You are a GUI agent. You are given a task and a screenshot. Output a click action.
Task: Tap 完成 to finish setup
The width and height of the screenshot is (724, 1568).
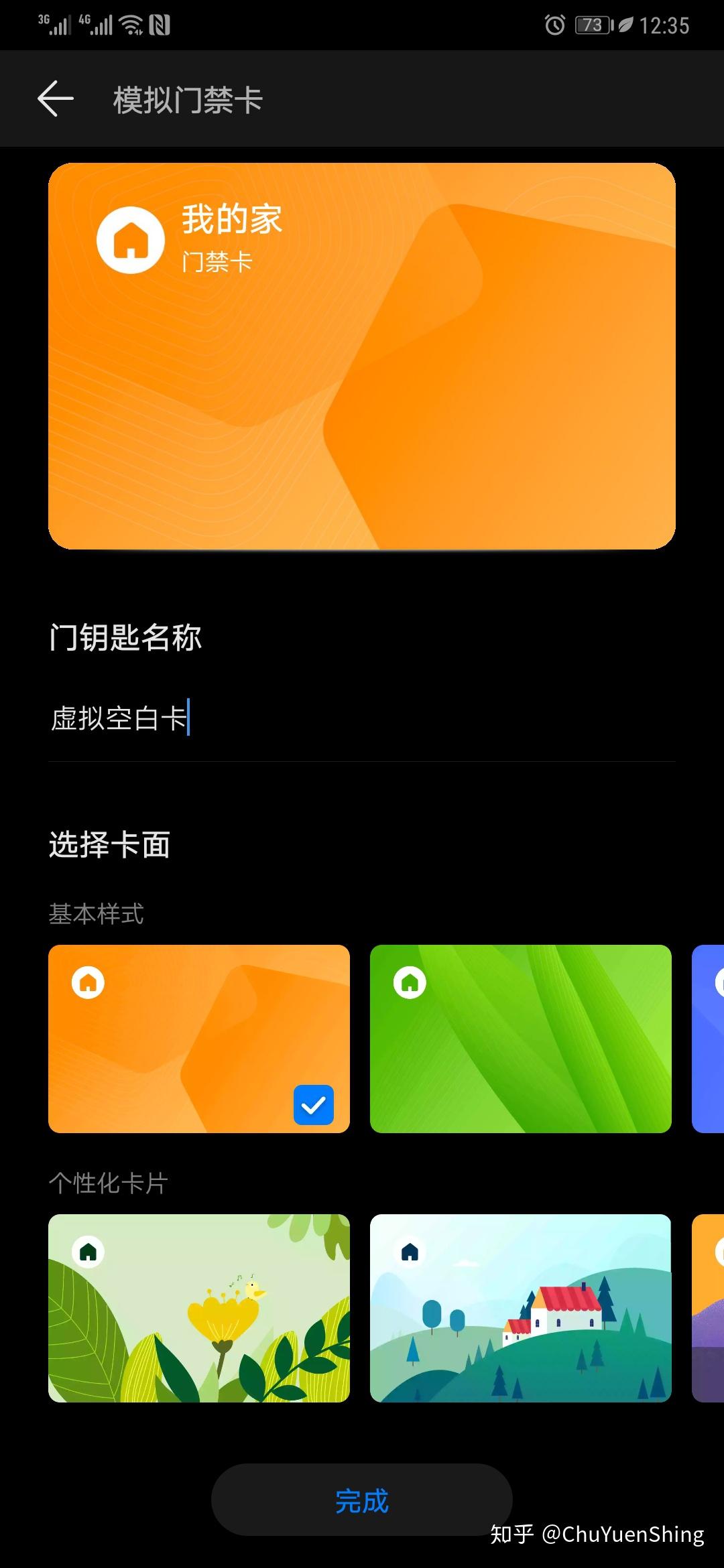pos(362,1500)
